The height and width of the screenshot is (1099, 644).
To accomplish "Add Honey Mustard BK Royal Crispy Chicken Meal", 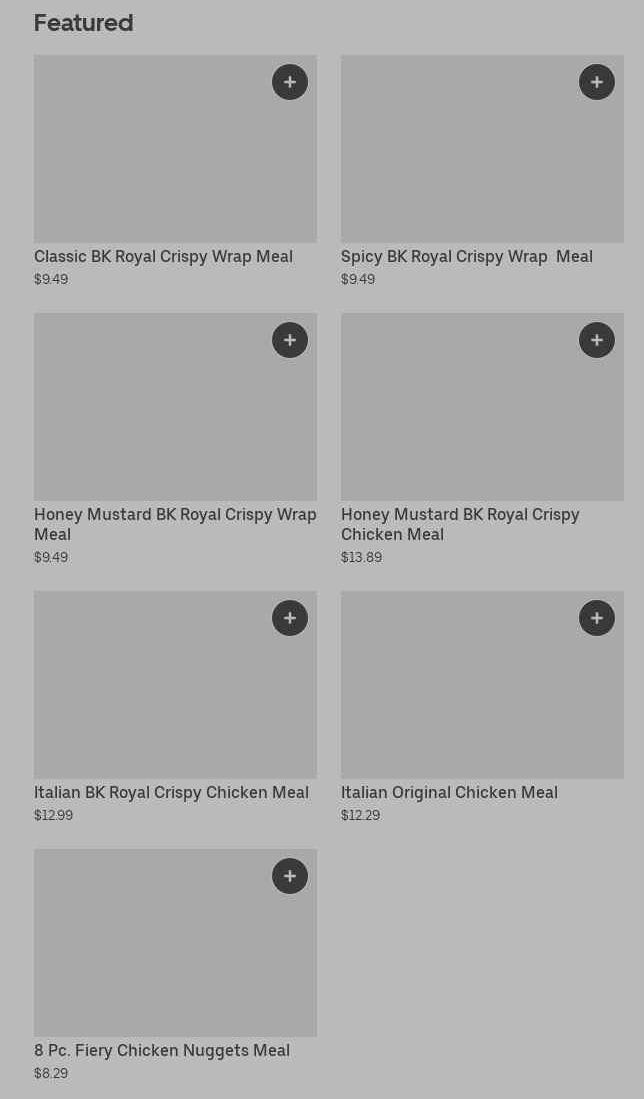I will (x=597, y=340).
